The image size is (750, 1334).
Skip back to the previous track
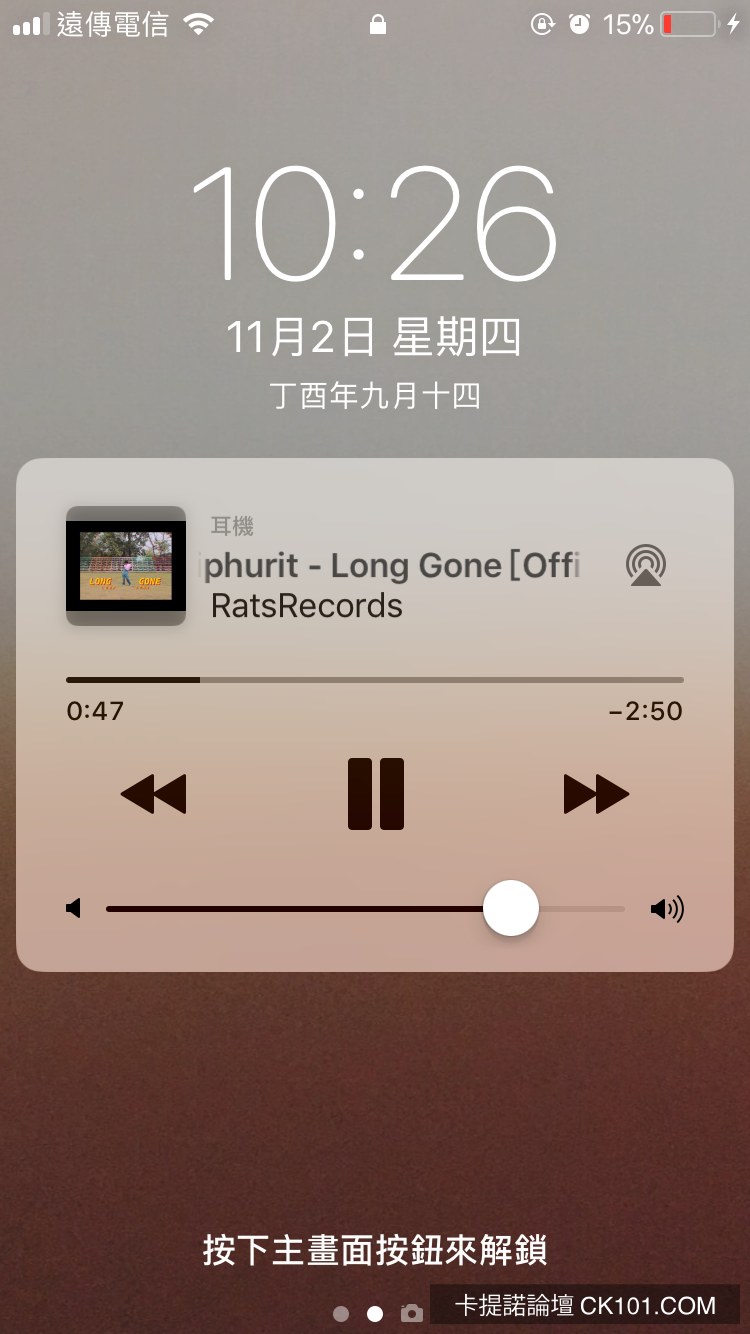coord(153,794)
